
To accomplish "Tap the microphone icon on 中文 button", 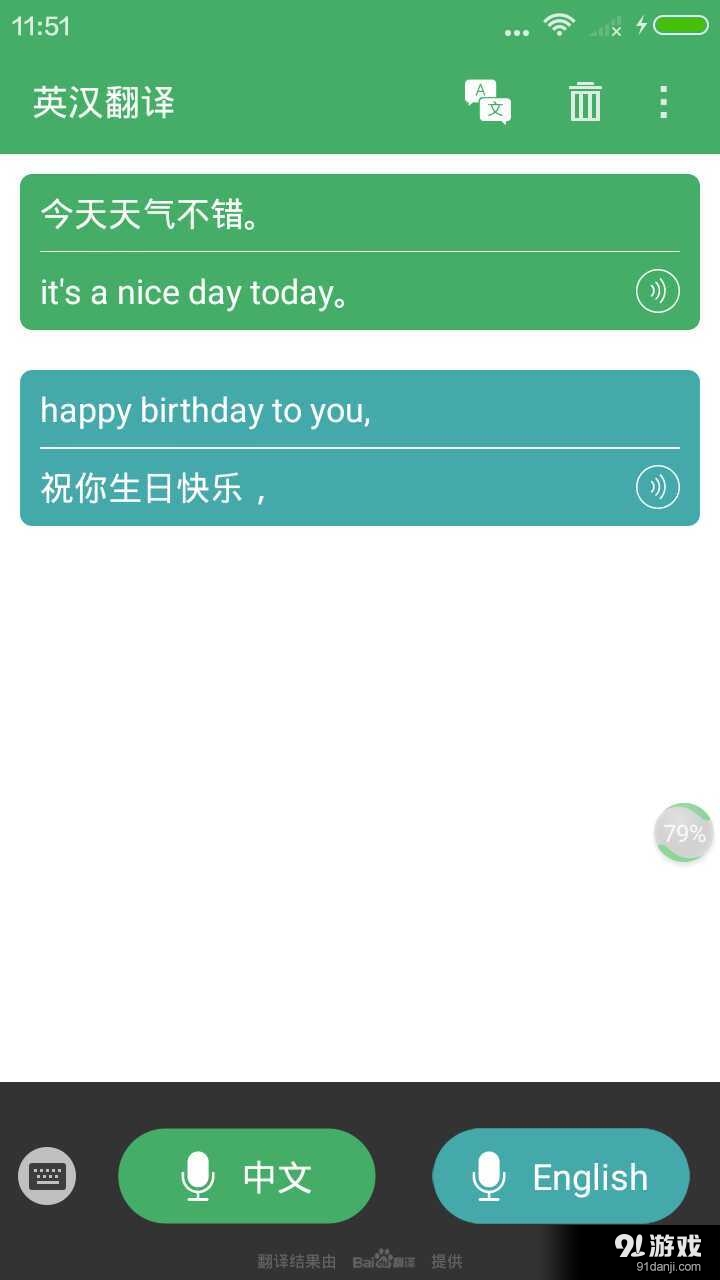I will pyautogui.click(x=197, y=1176).
